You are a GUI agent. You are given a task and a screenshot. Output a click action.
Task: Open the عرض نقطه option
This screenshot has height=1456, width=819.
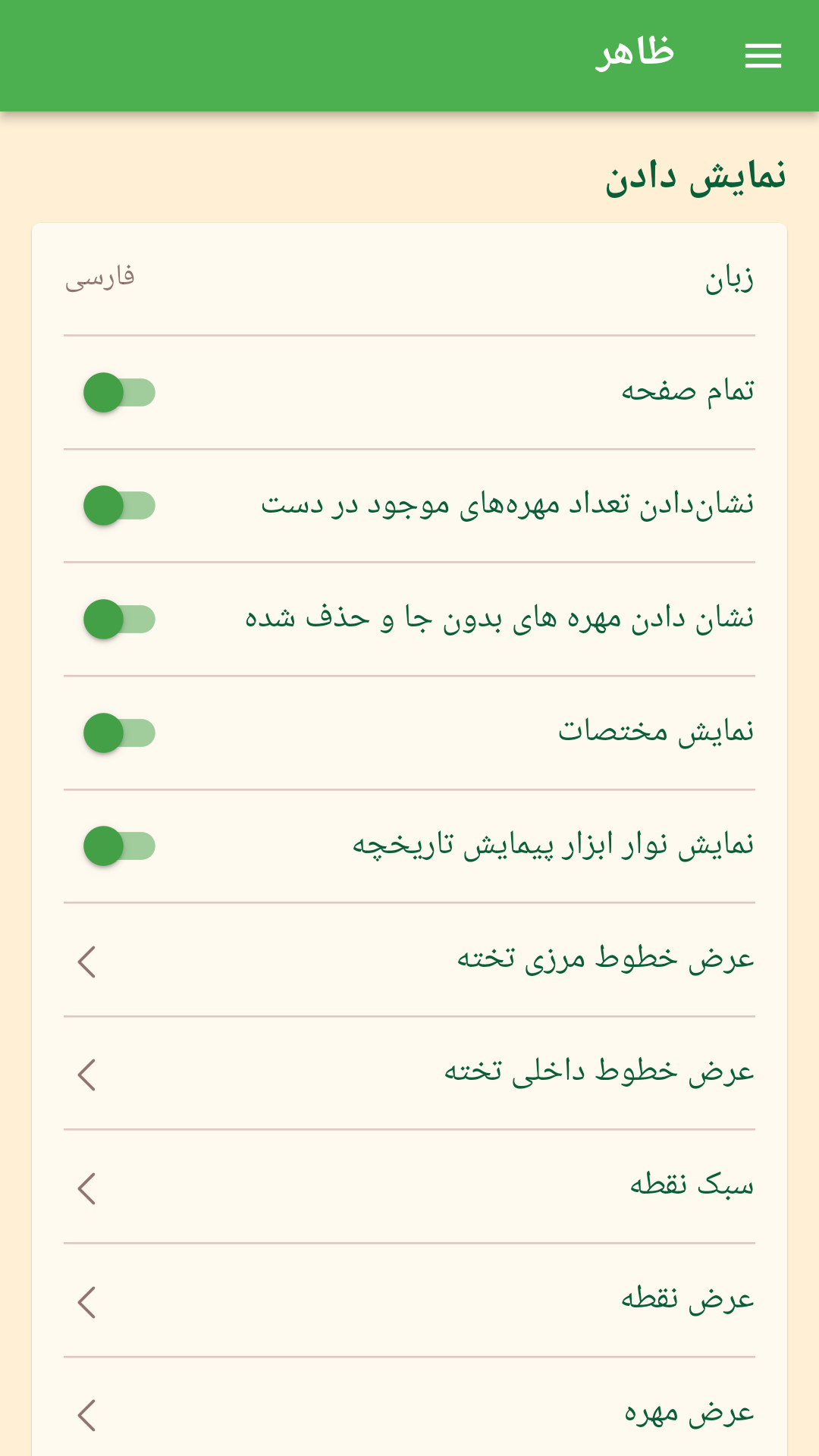[x=409, y=1301]
